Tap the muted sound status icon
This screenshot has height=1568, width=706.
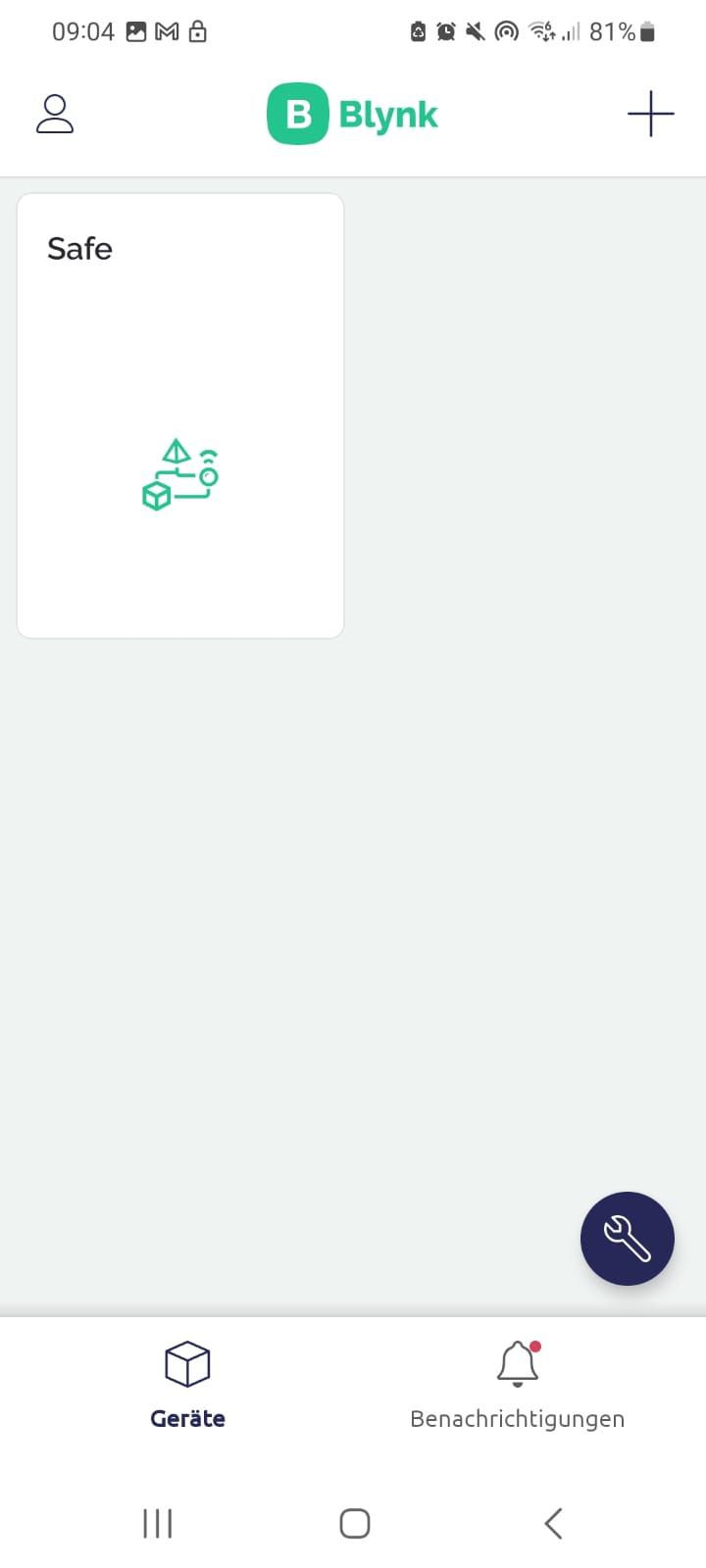475,30
